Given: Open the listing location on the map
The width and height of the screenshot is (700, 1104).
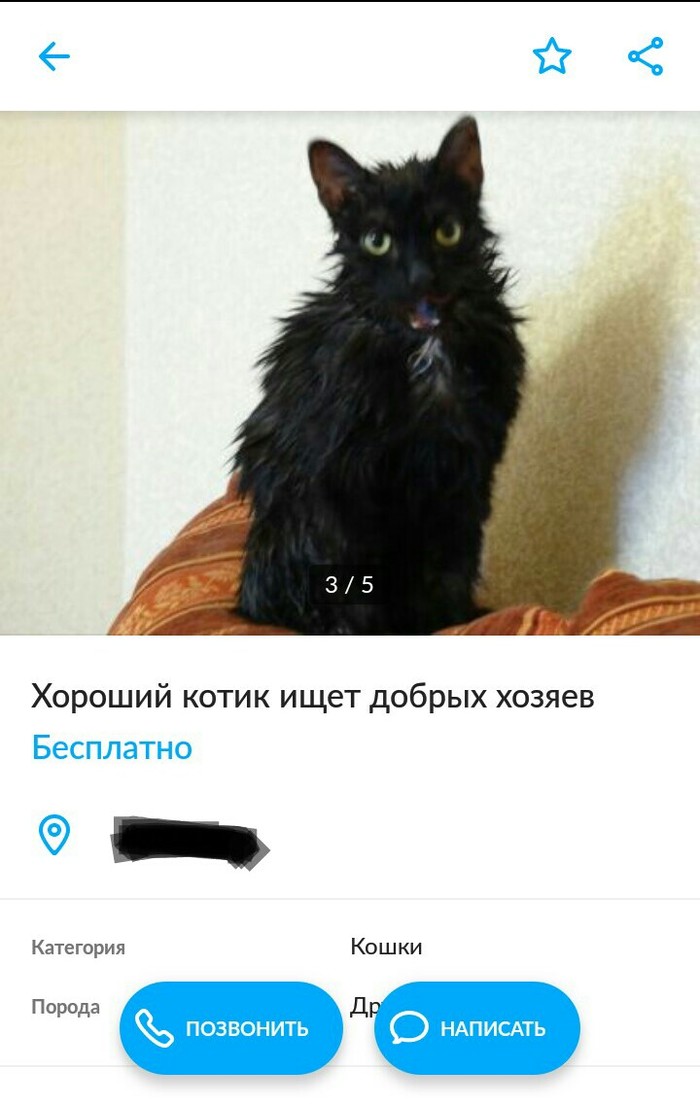Looking at the screenshot, I should click(54, 834).
